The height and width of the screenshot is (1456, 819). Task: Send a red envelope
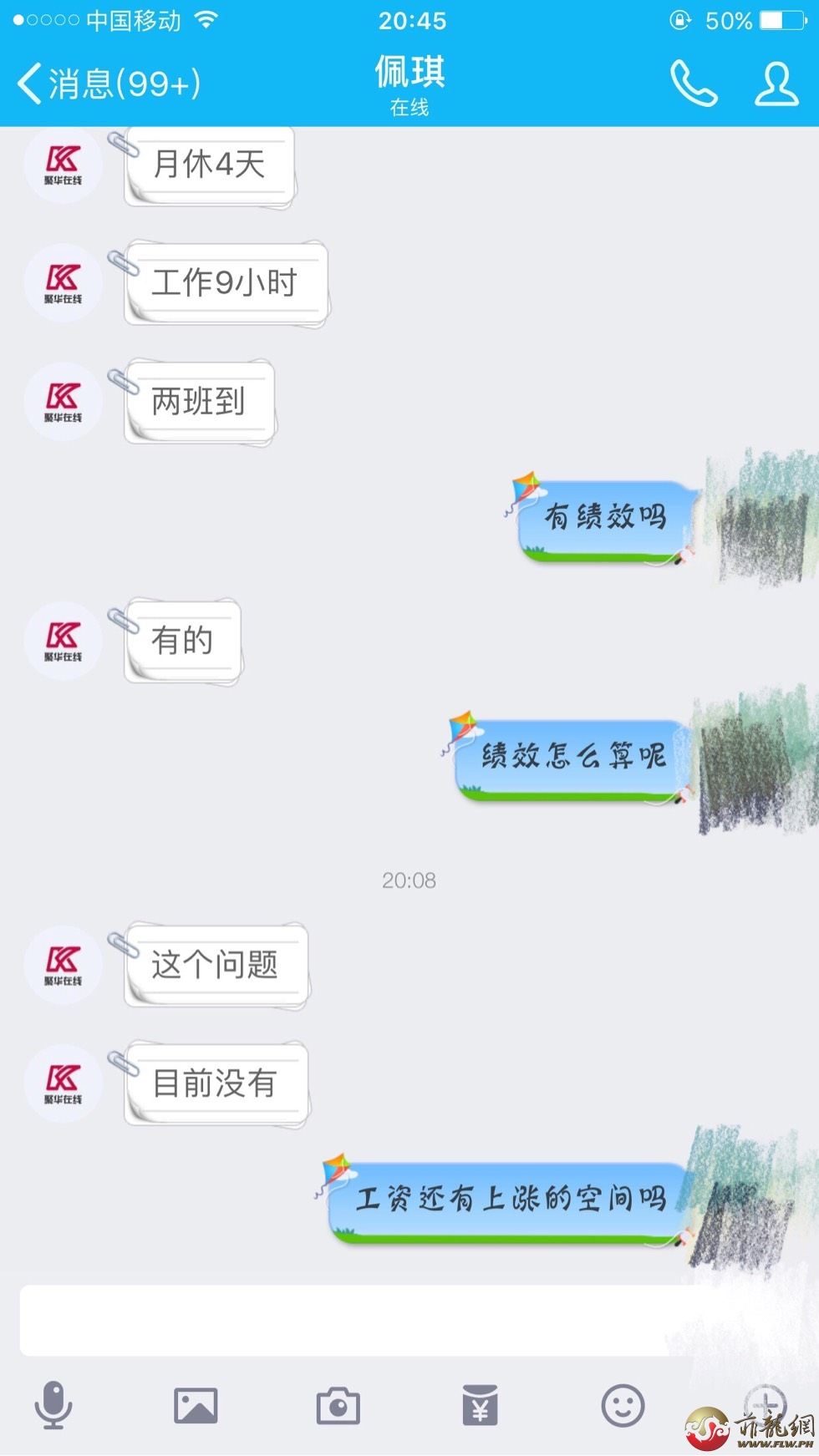(481, 1405)
